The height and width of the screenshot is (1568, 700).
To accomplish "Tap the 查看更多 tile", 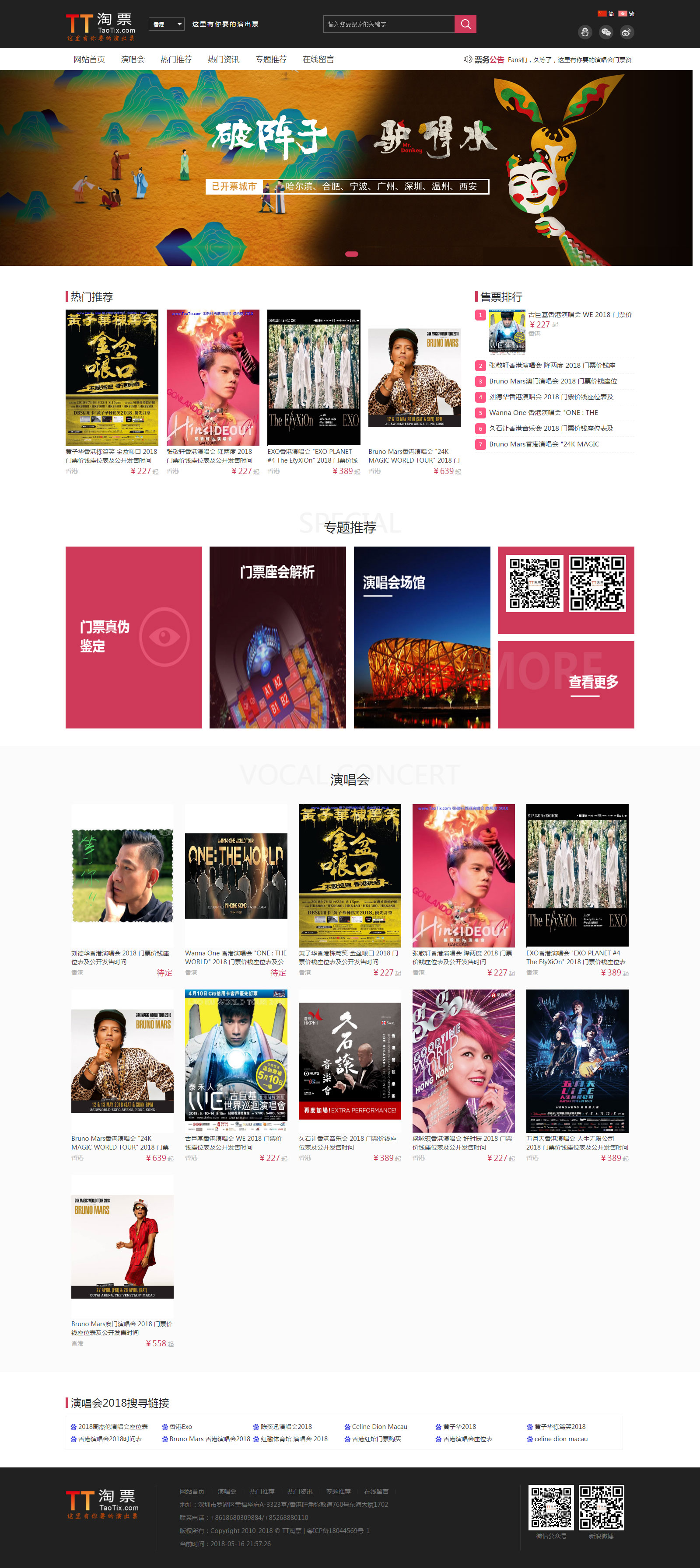I will pos(565,684).
